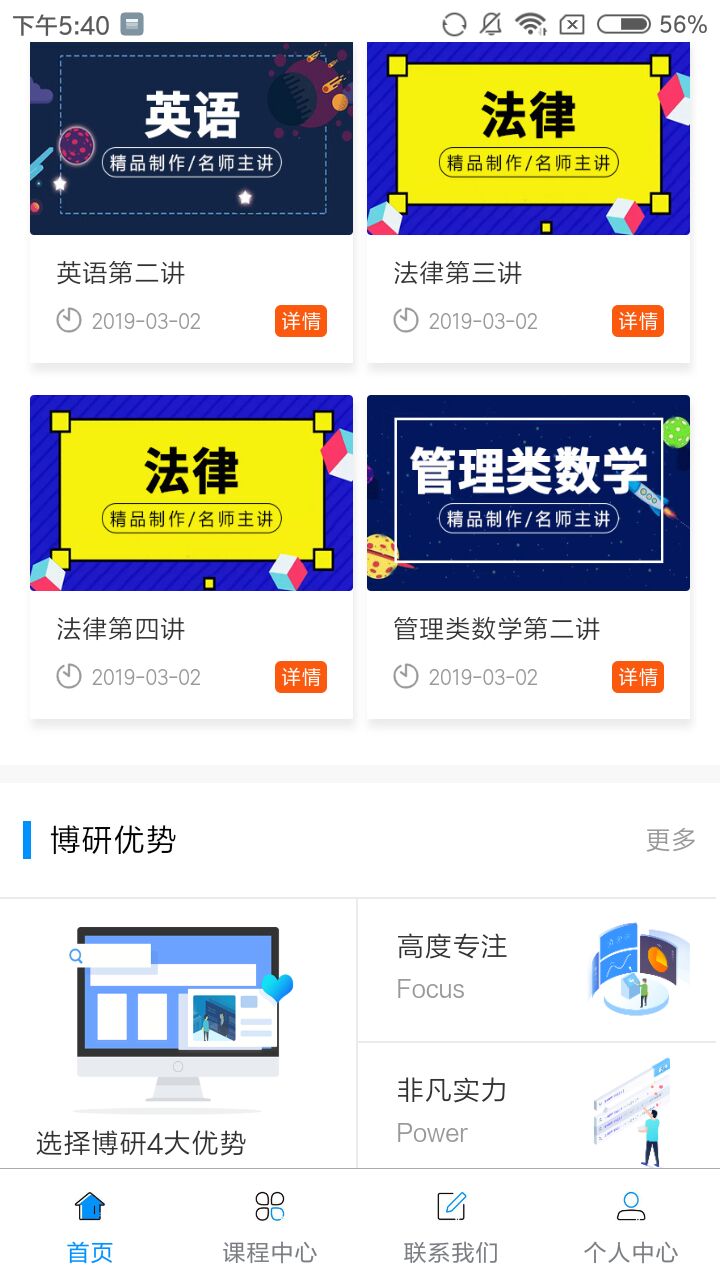Viewport: 720px width, 1280px height.
Task: Select the 课程中心 grid icon
Action: [x=268, y=1207]
